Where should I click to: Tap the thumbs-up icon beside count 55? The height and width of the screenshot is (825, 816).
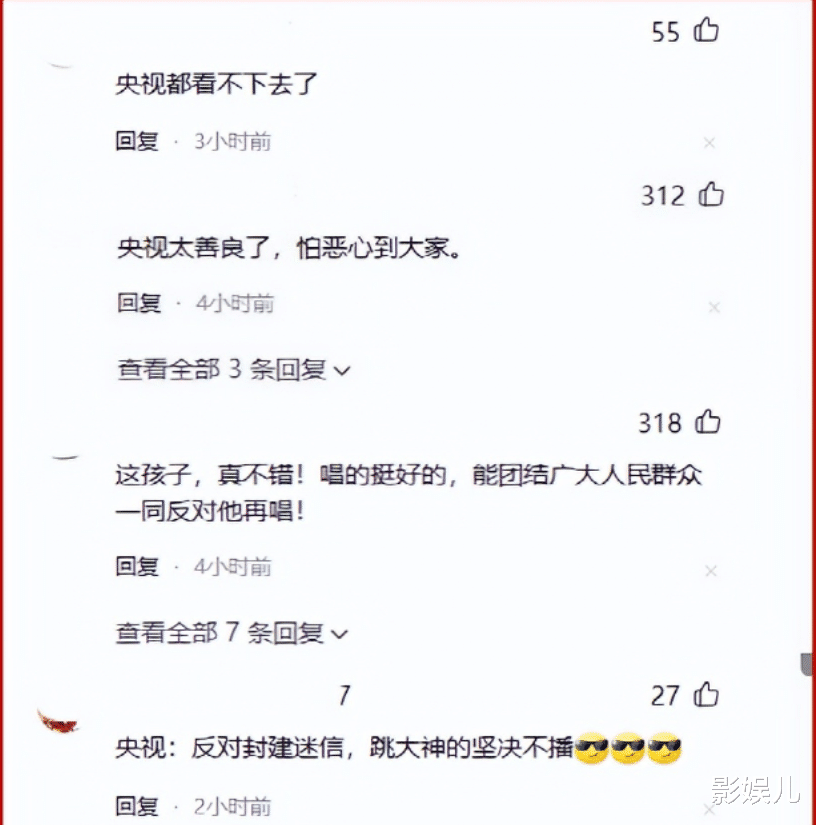[706, 30]
